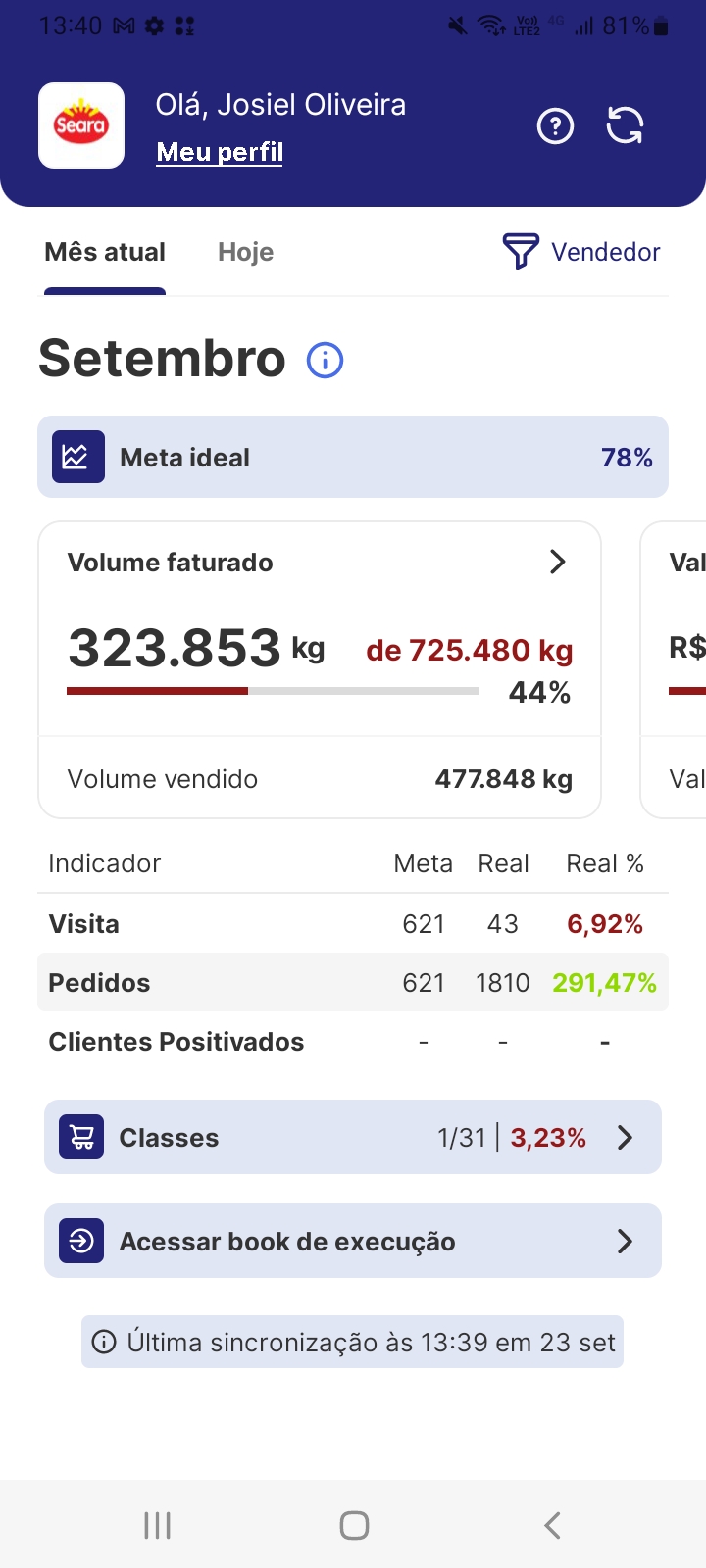This screenshot has width=706, height=1568.
Task: Switch to the Hoje tab
Action: coord(245,253)
